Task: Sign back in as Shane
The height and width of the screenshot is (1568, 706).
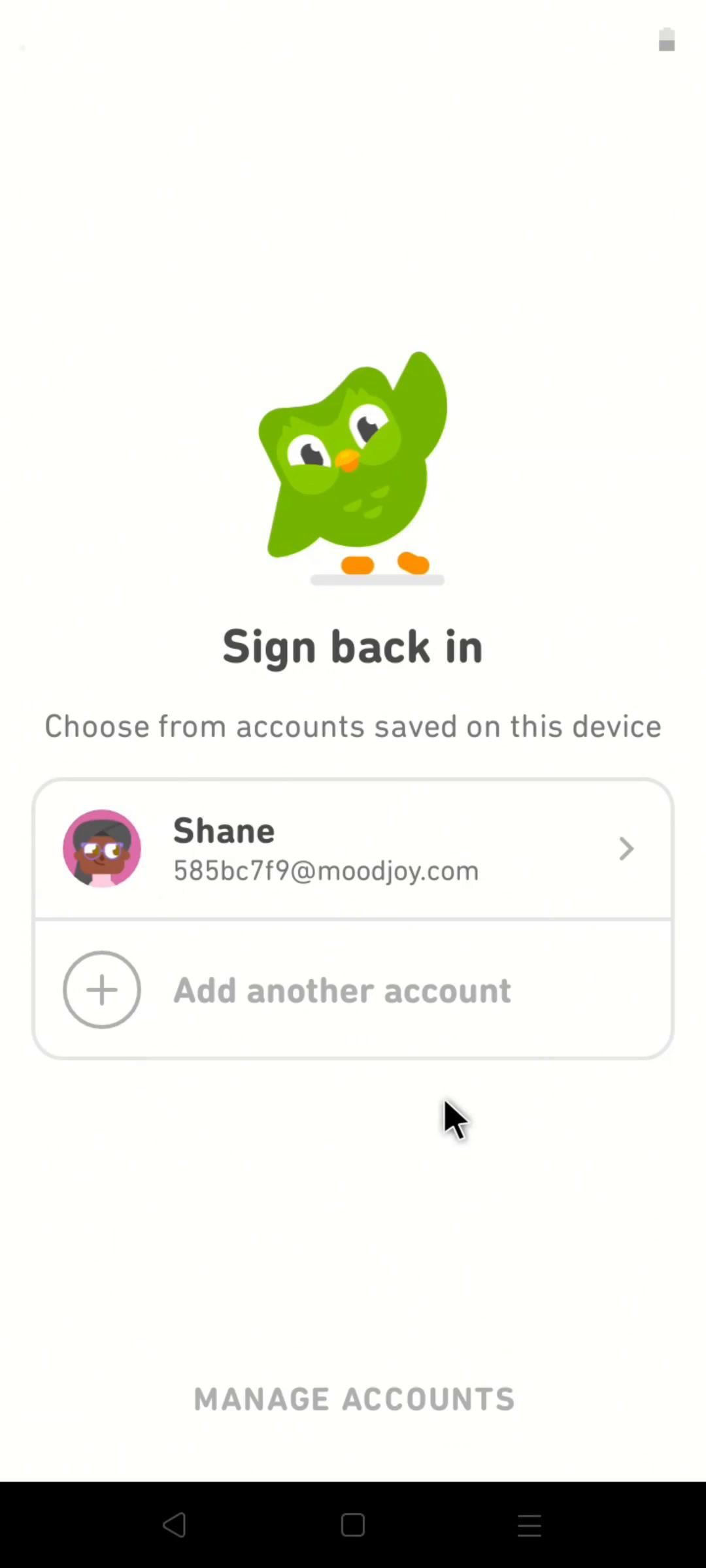Action: (353, 849)
